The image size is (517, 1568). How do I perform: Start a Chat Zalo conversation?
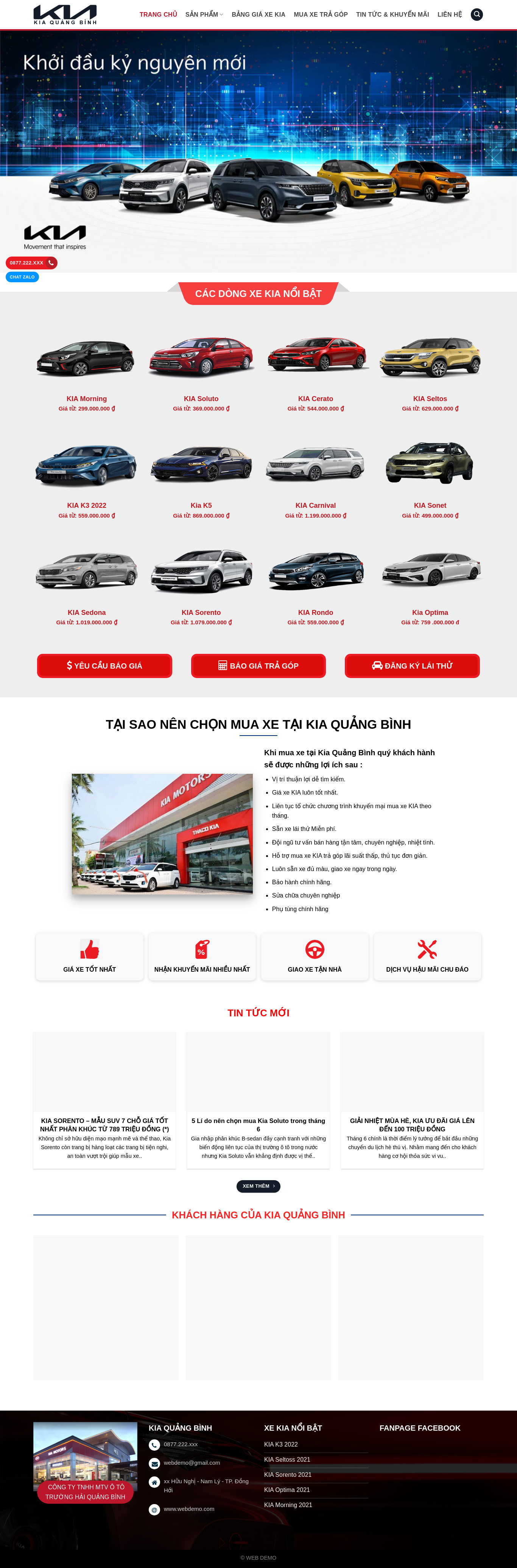point(22,277)
